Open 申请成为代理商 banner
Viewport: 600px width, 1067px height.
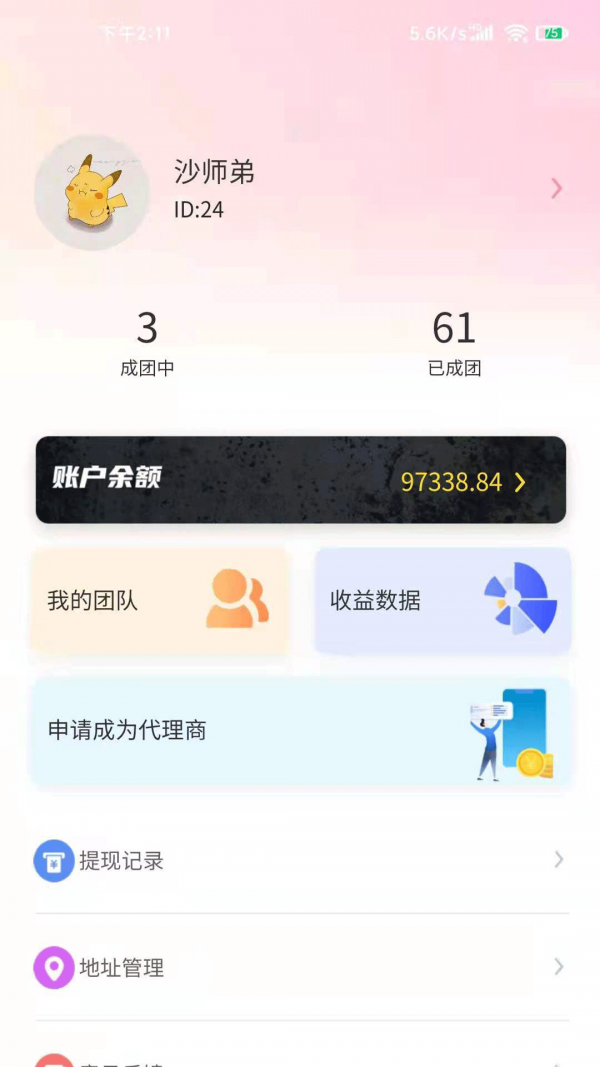[300, 731]
